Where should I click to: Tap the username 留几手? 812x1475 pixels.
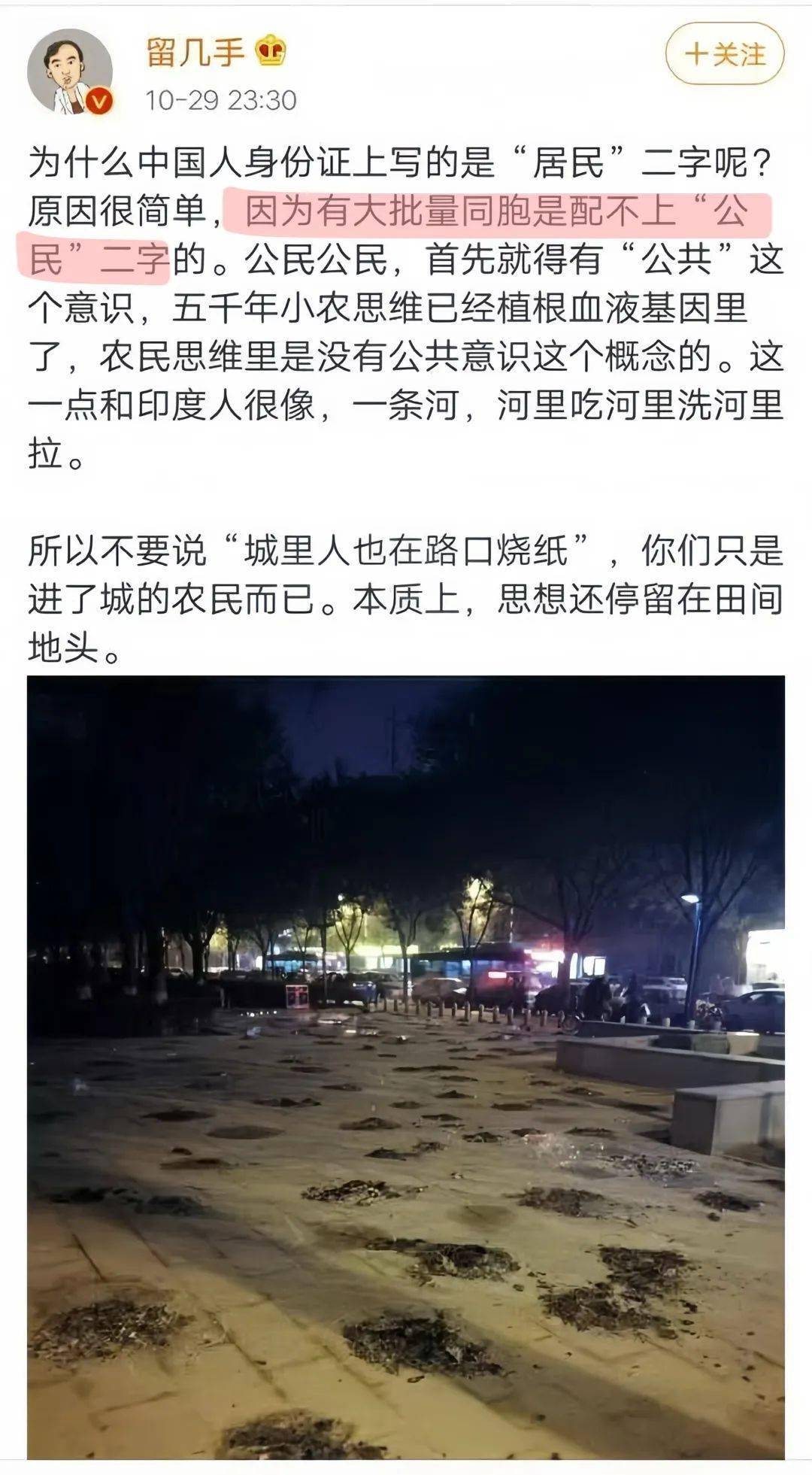tap(195, 51)
